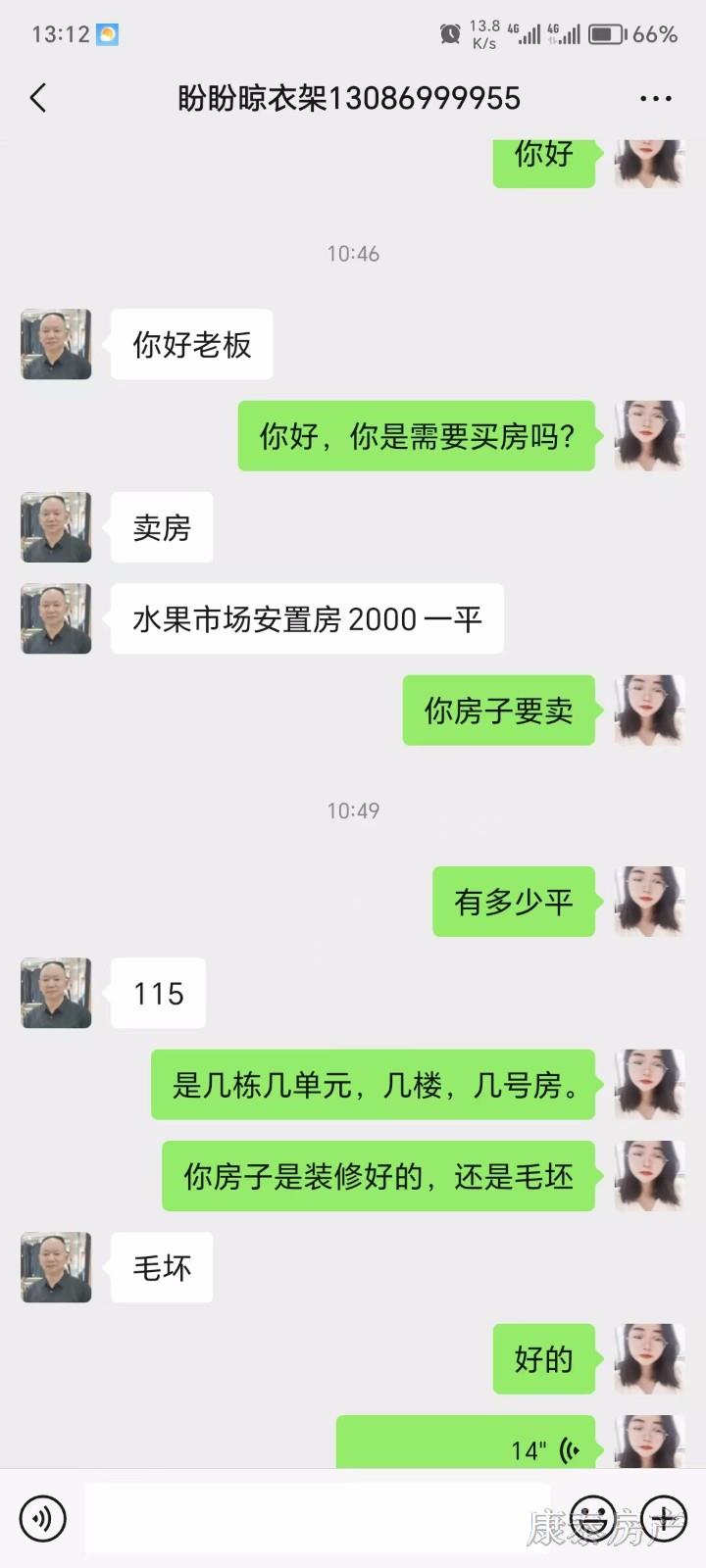This screenshot has height=1568, width=706.
Task: Open the chat info overflow menu
Action: (x=655, y=98)
